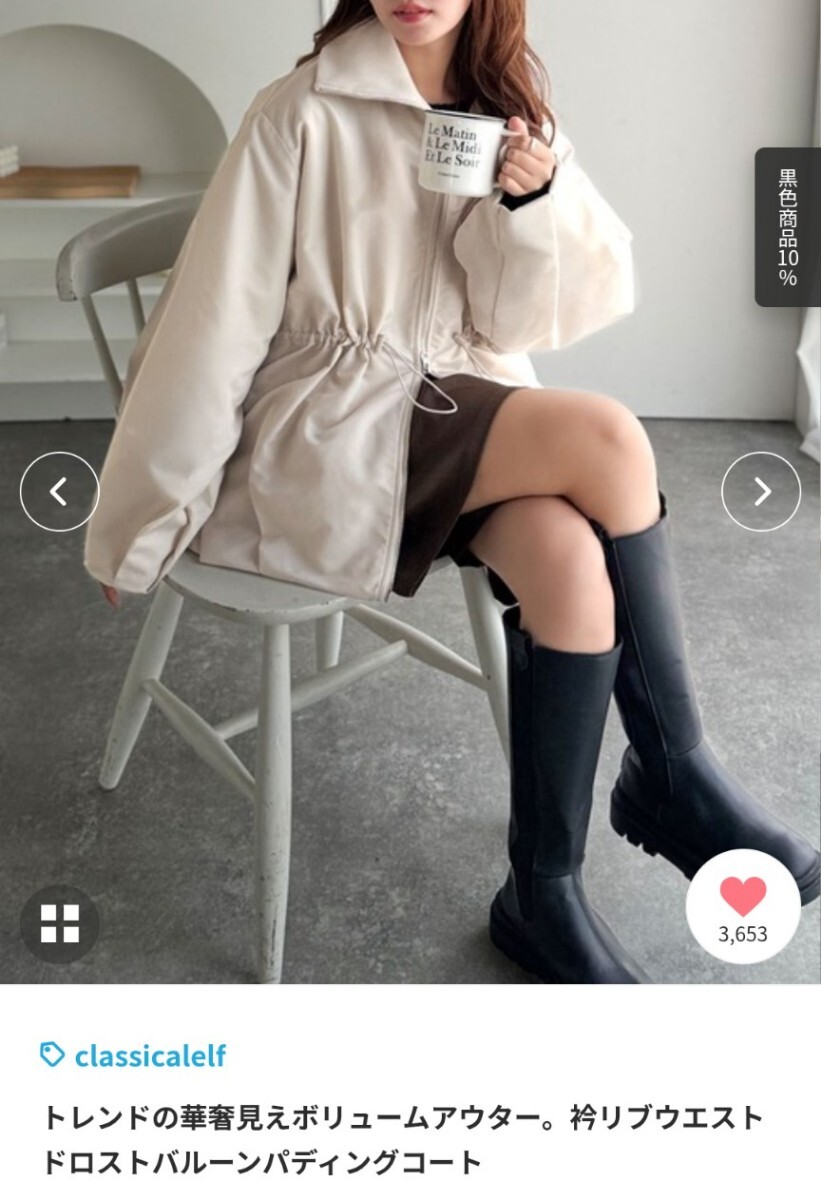Open the 黒色商品10% side tab
The height and width of the screenshot is (1200, 821).
(787, 227)
